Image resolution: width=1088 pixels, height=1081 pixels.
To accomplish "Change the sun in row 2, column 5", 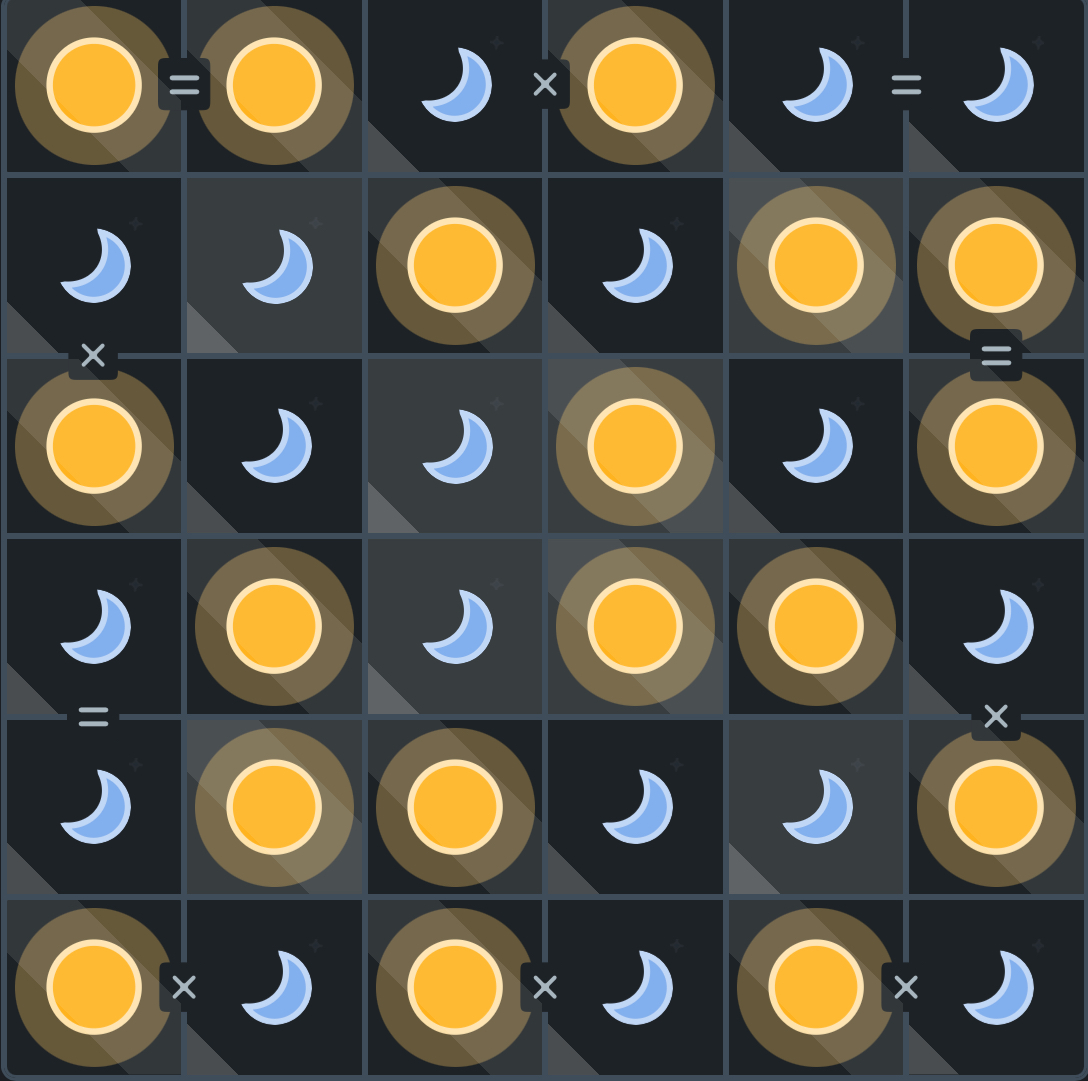I will pyautogui.click(x=816, y=266).
